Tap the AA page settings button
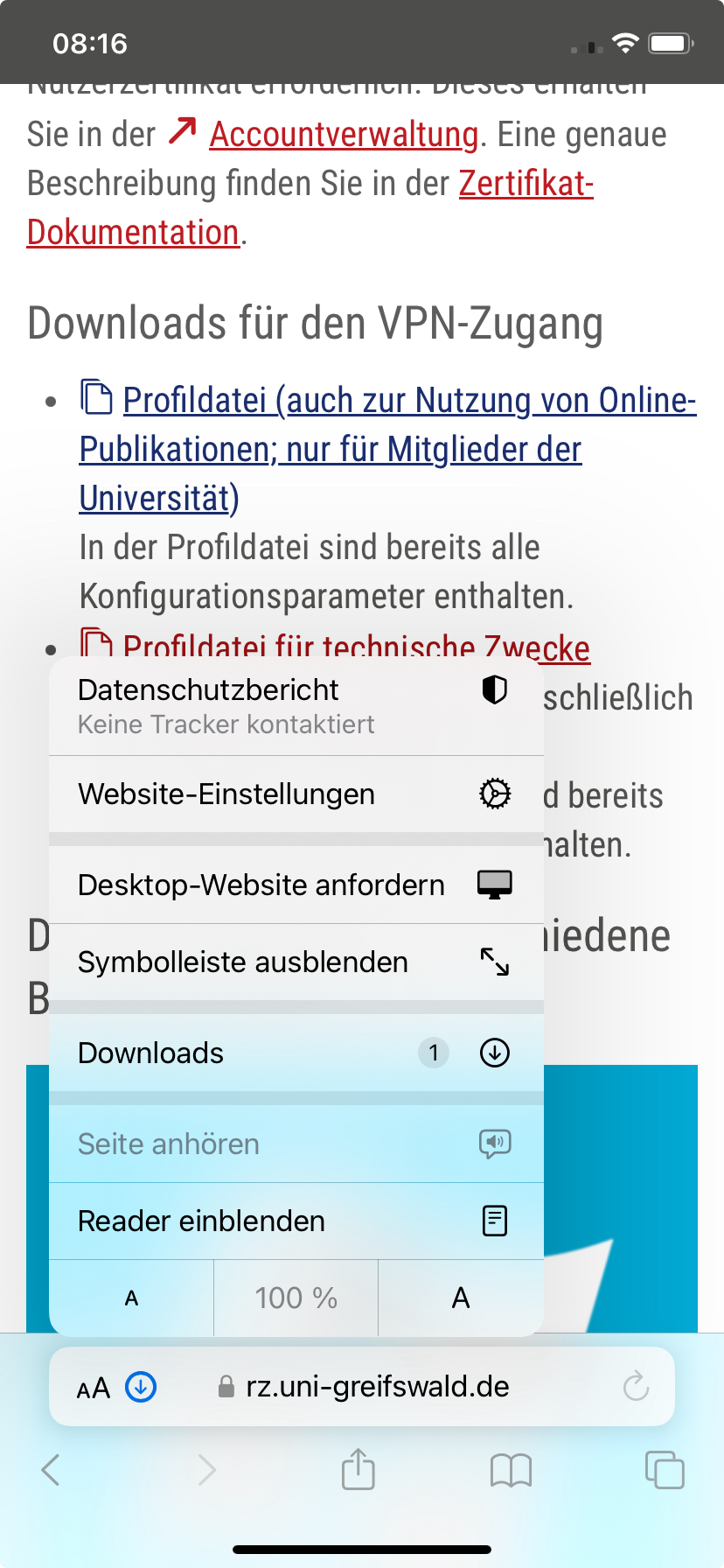This screenshot has height=1568, width=724. 94,1388
